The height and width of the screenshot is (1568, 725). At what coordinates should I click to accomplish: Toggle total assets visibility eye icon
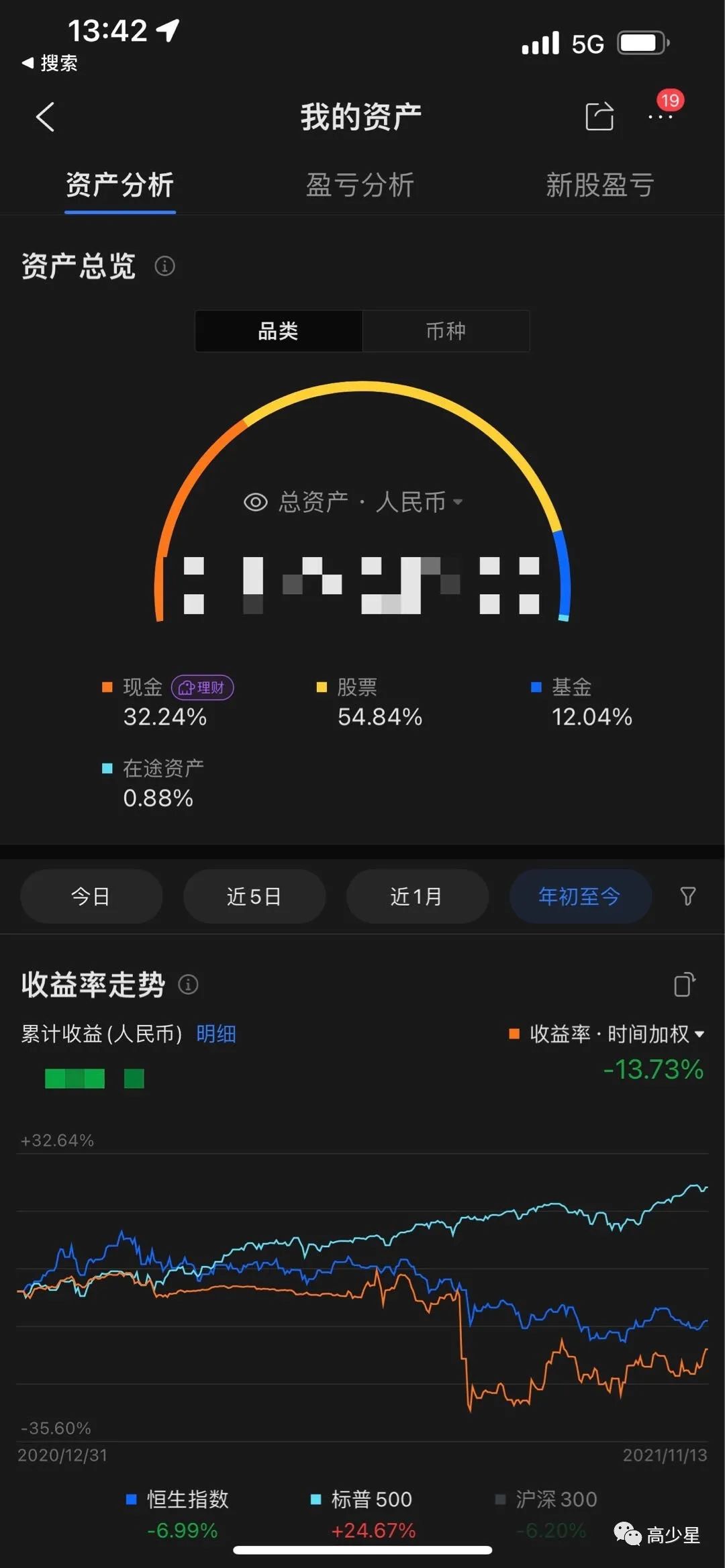click(x=256, y=502)
